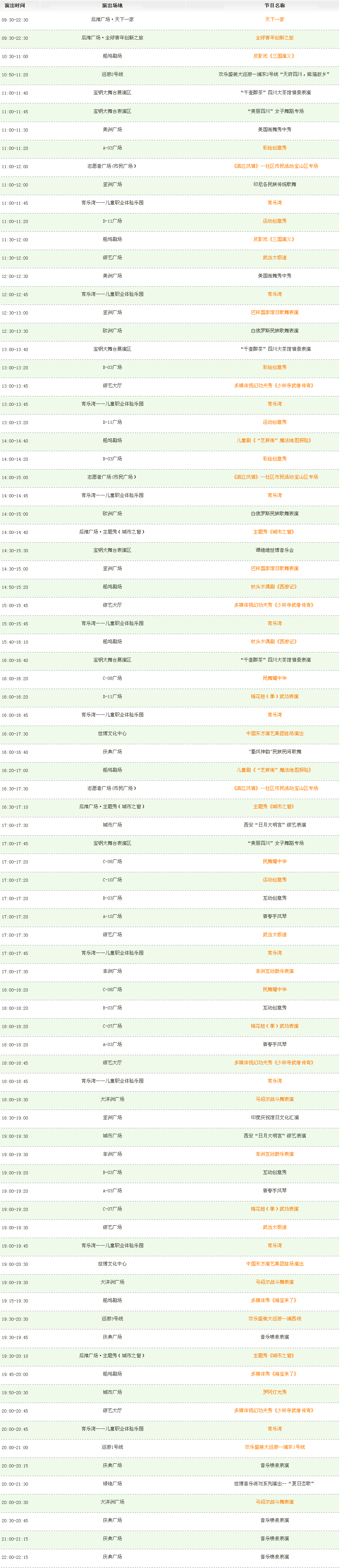Open the 12:30 巴林国家馆日歌舞表演 link

275,312
